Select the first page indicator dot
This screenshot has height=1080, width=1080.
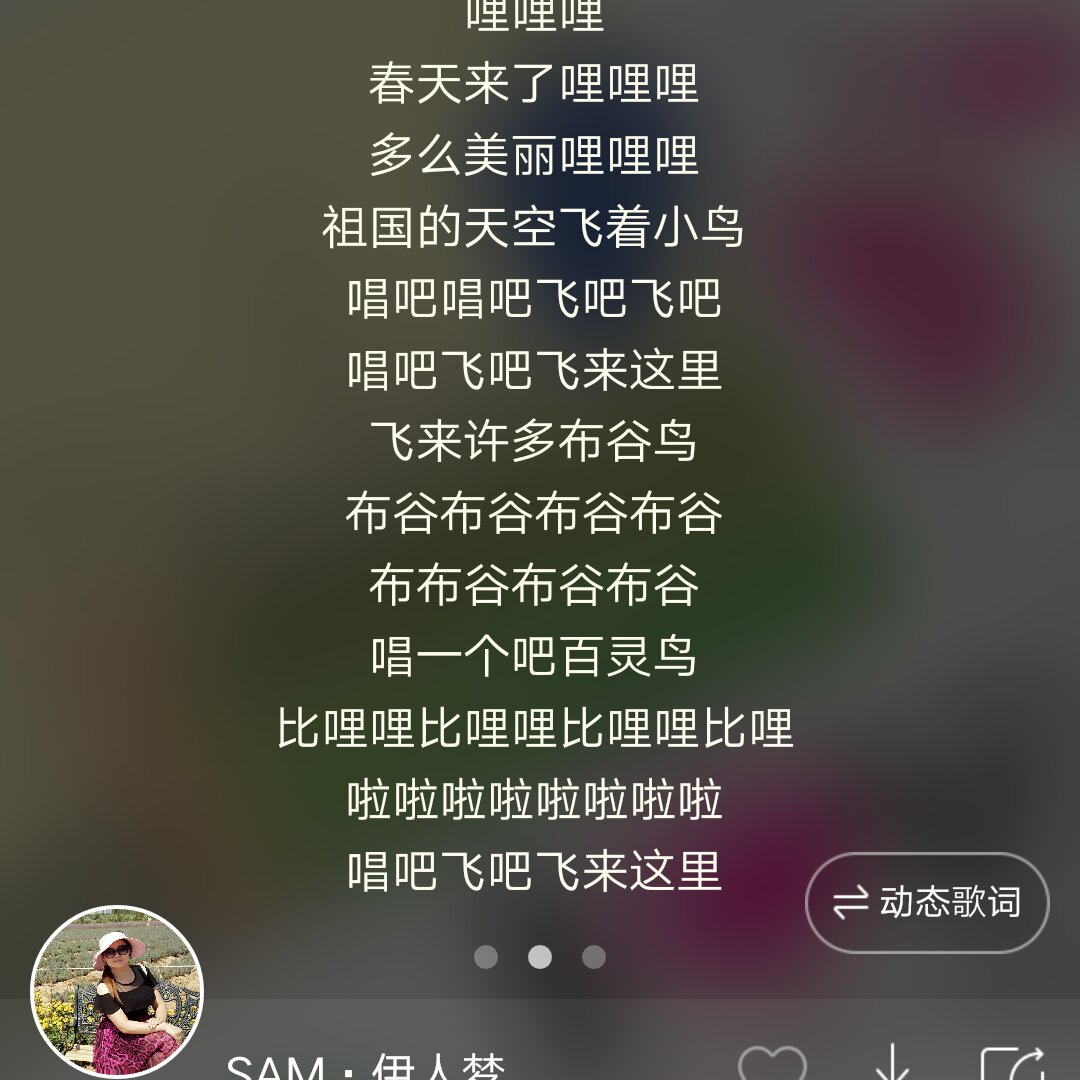(486, 957)
